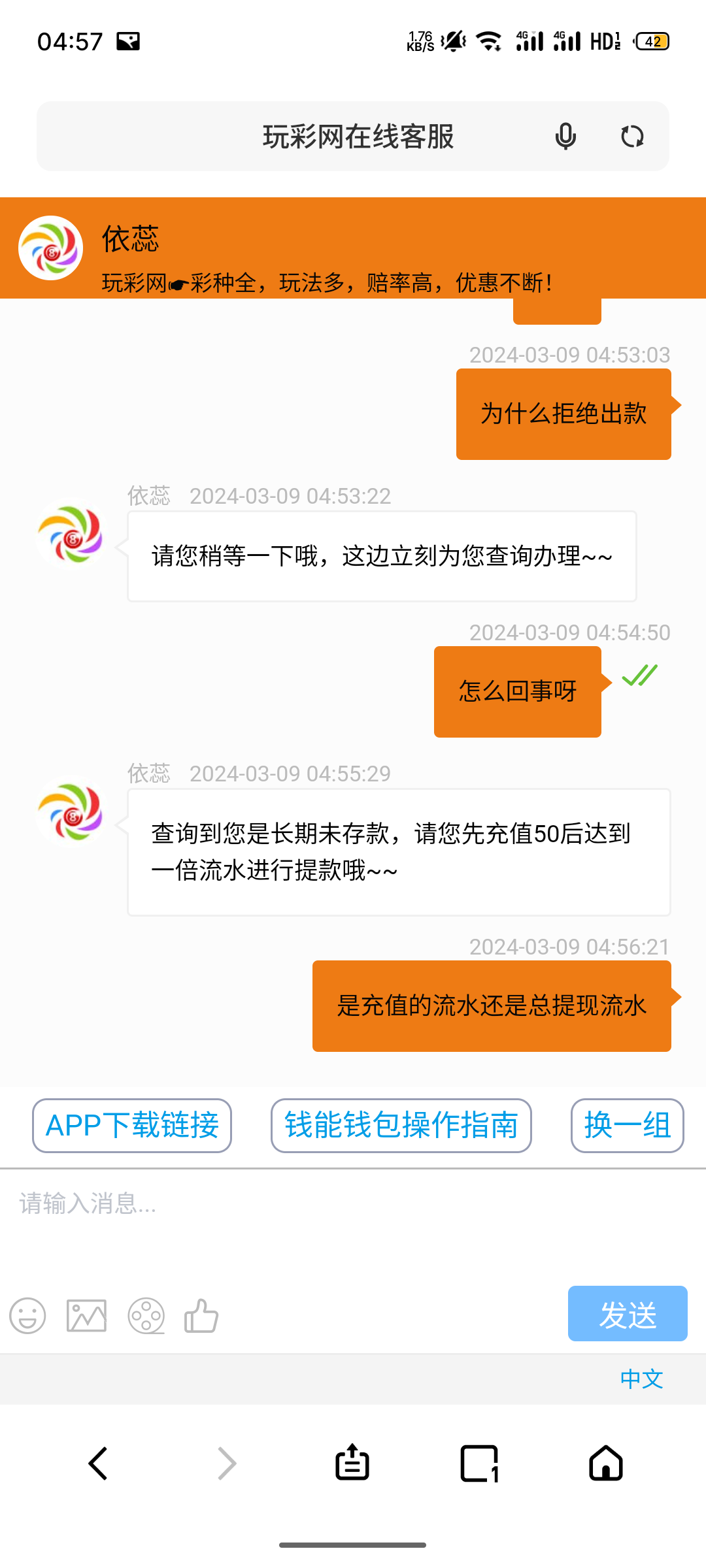Open the 钱能钱包操作指南 guide

401,1126
